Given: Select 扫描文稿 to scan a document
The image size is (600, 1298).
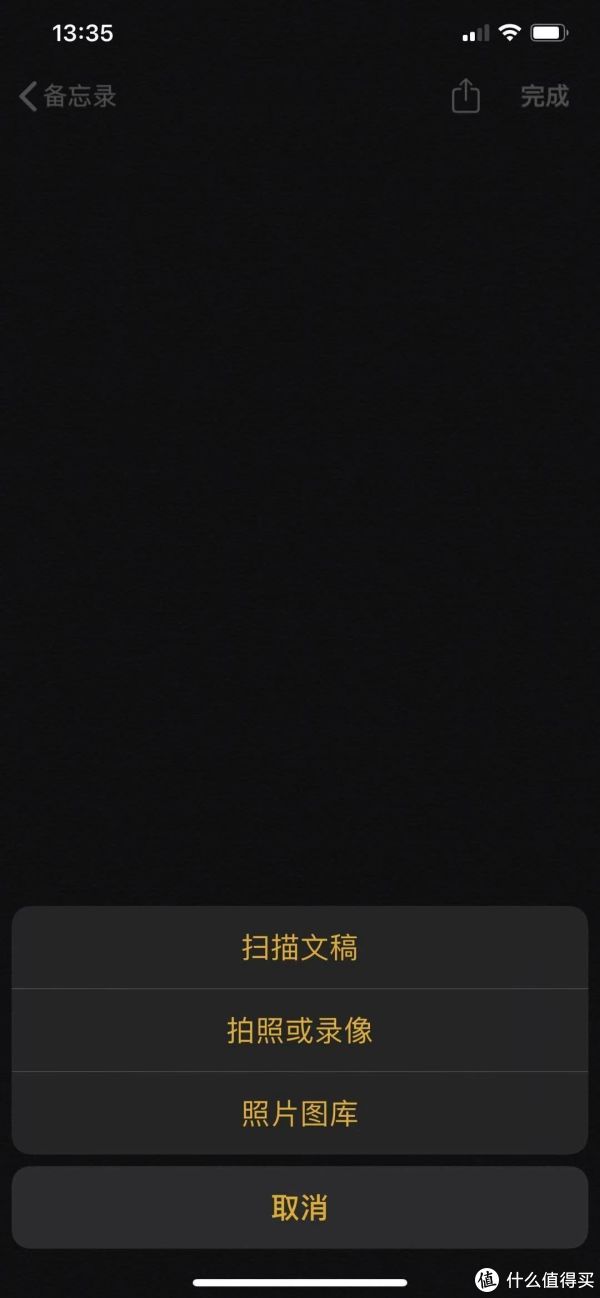Looking at the screenshot, I should pos(300,947).
